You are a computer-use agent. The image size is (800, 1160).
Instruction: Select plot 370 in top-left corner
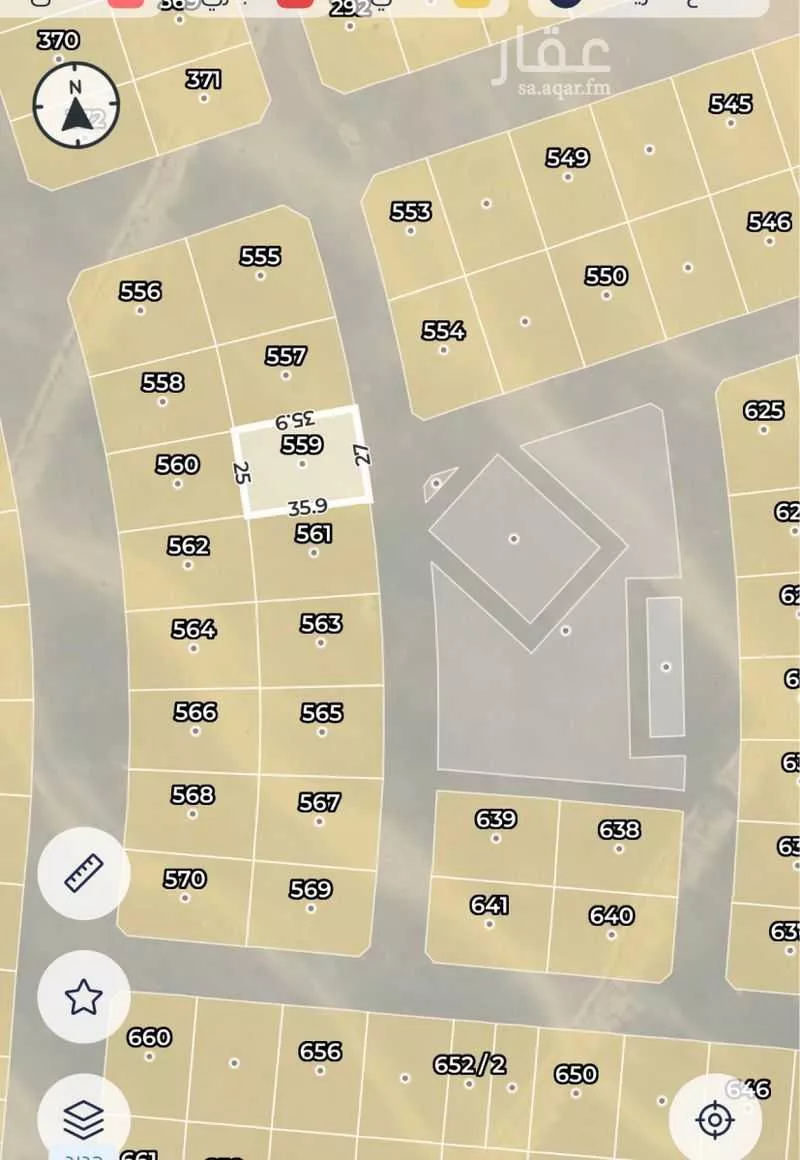60,43
